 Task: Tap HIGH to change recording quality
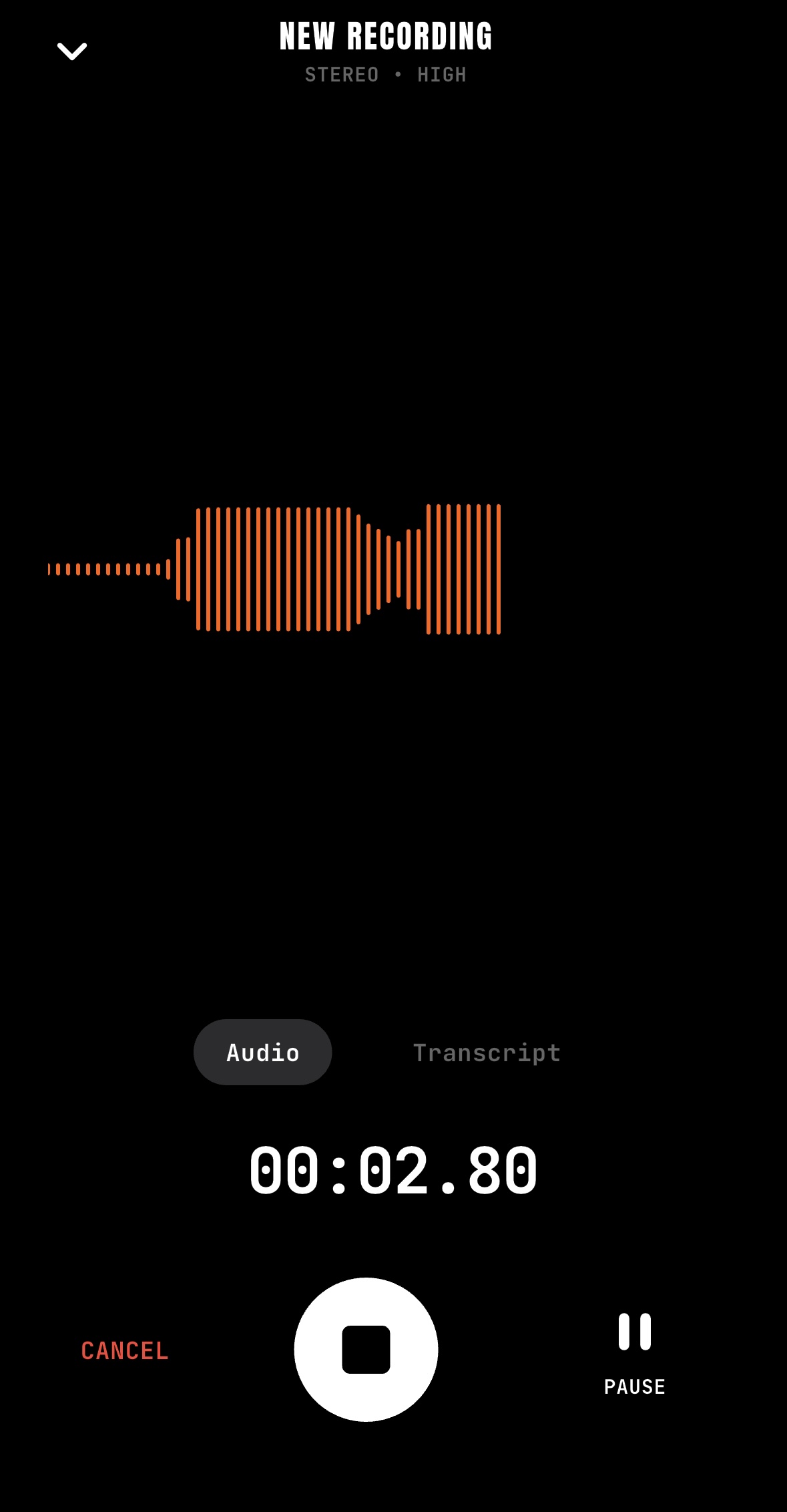[x=442, y=73]
